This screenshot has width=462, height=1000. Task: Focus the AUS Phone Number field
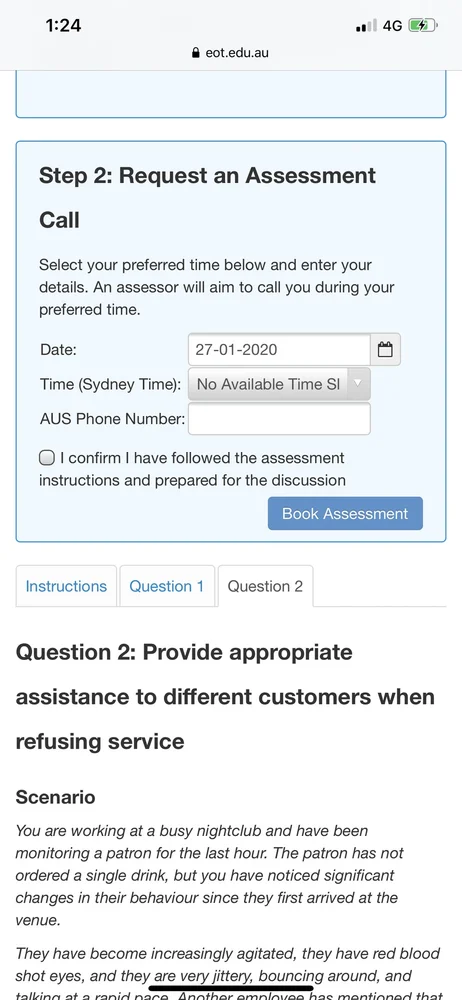tap(279, 419)
